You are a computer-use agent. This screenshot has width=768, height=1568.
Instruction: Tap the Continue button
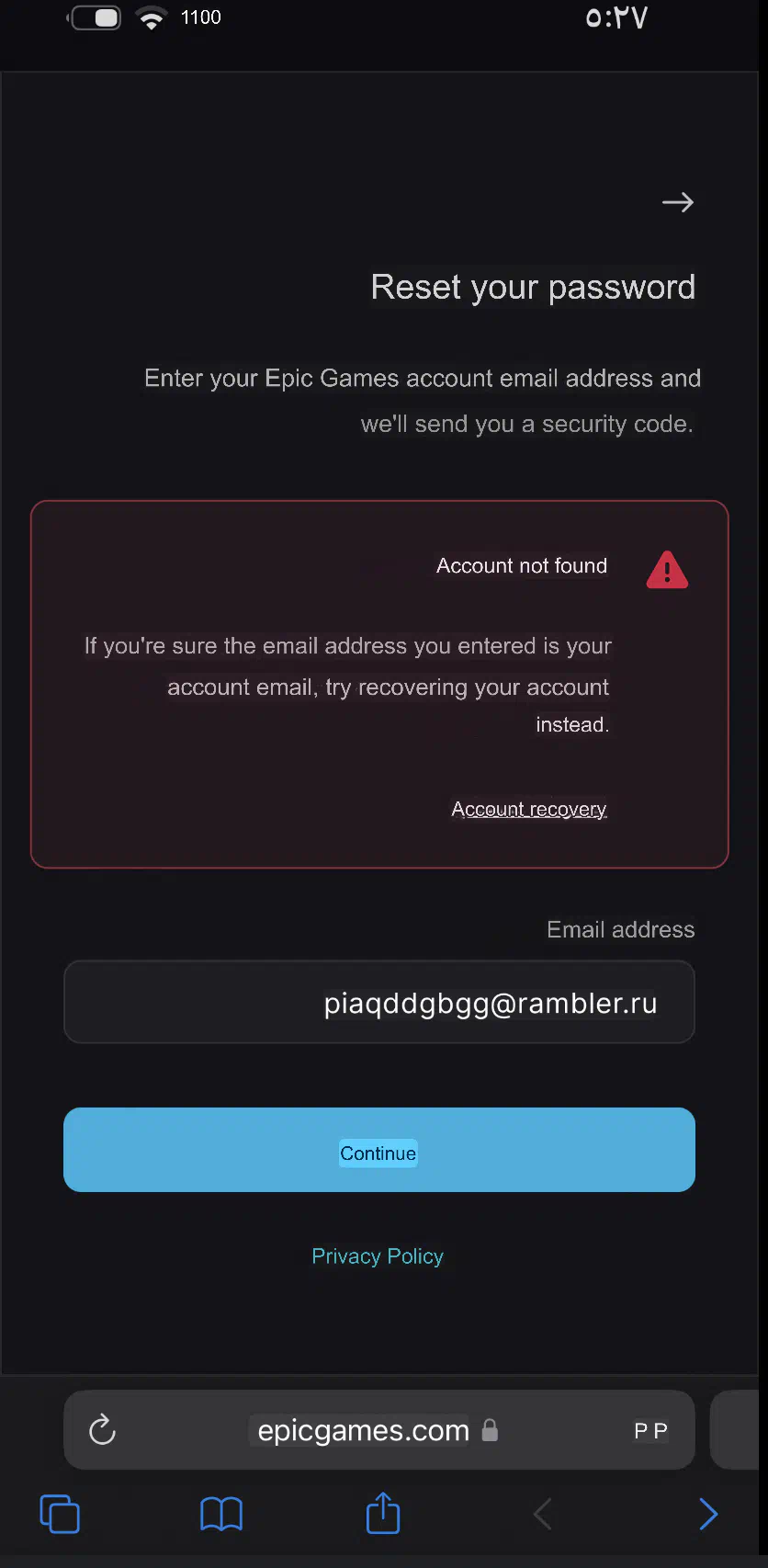click(x=379, y=1150)
